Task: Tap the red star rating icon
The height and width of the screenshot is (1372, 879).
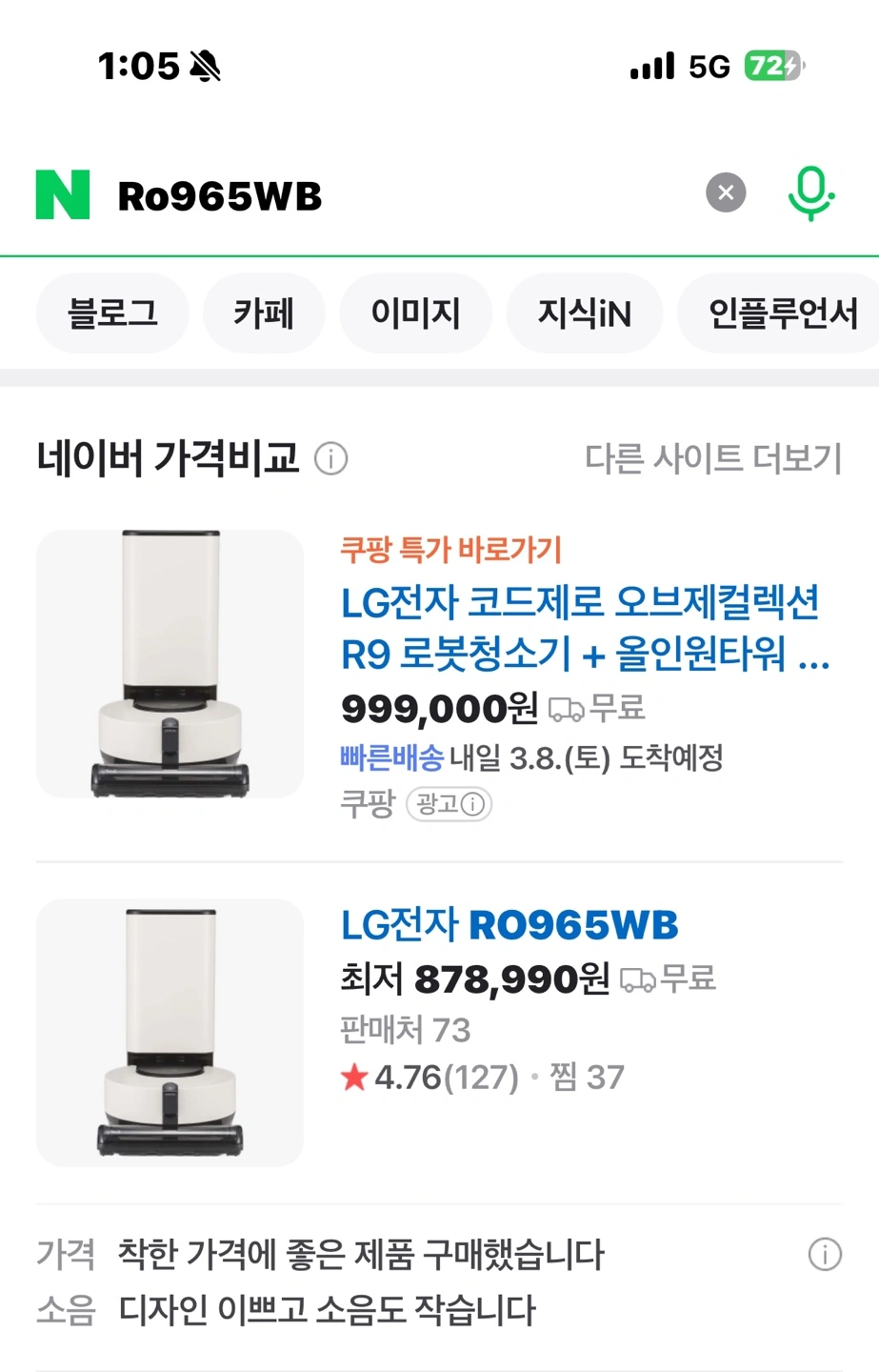Action: [x=353, y=1078]
